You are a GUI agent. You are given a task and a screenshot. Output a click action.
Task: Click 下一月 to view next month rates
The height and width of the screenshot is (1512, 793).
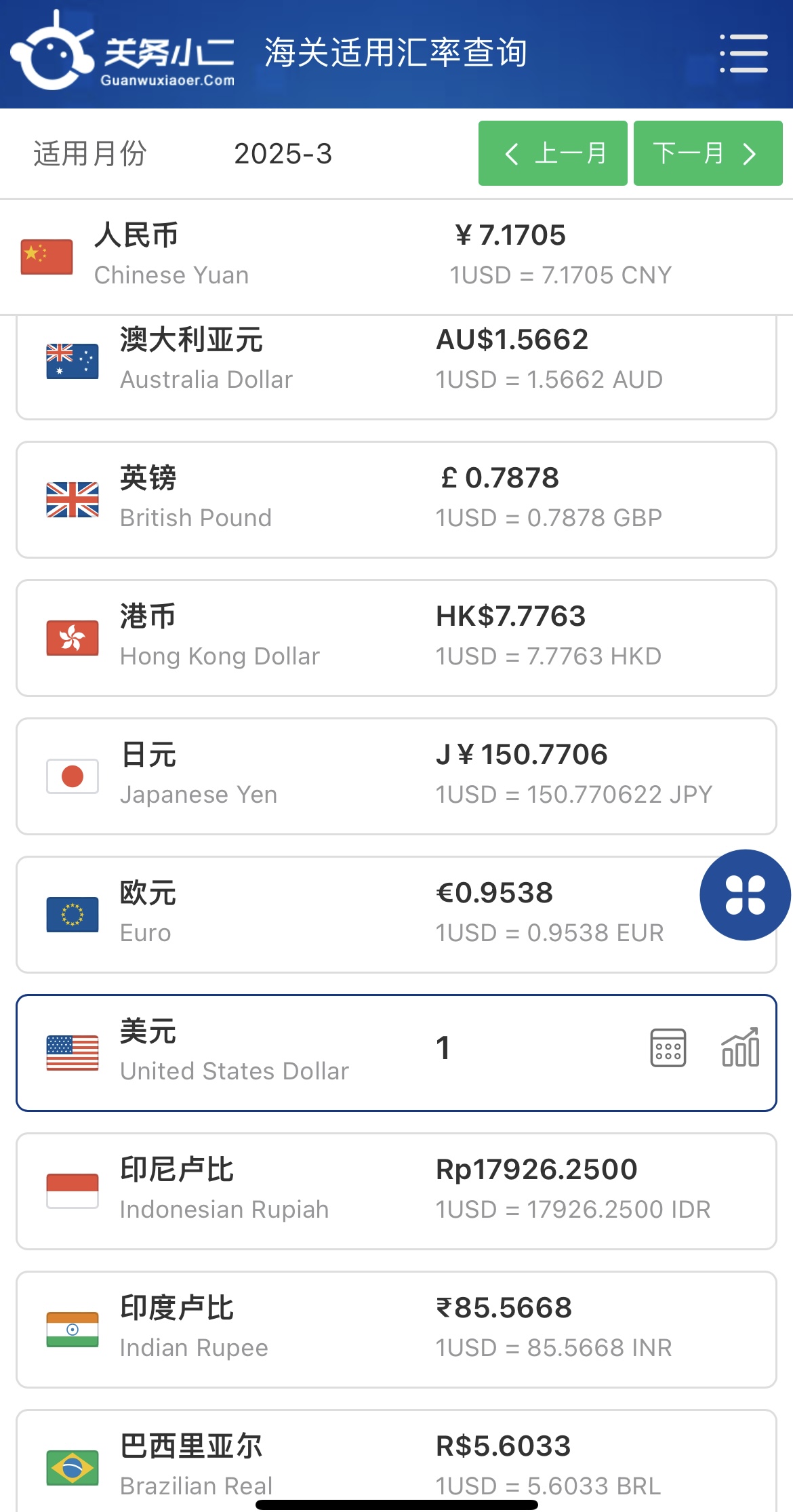[707, 153]
